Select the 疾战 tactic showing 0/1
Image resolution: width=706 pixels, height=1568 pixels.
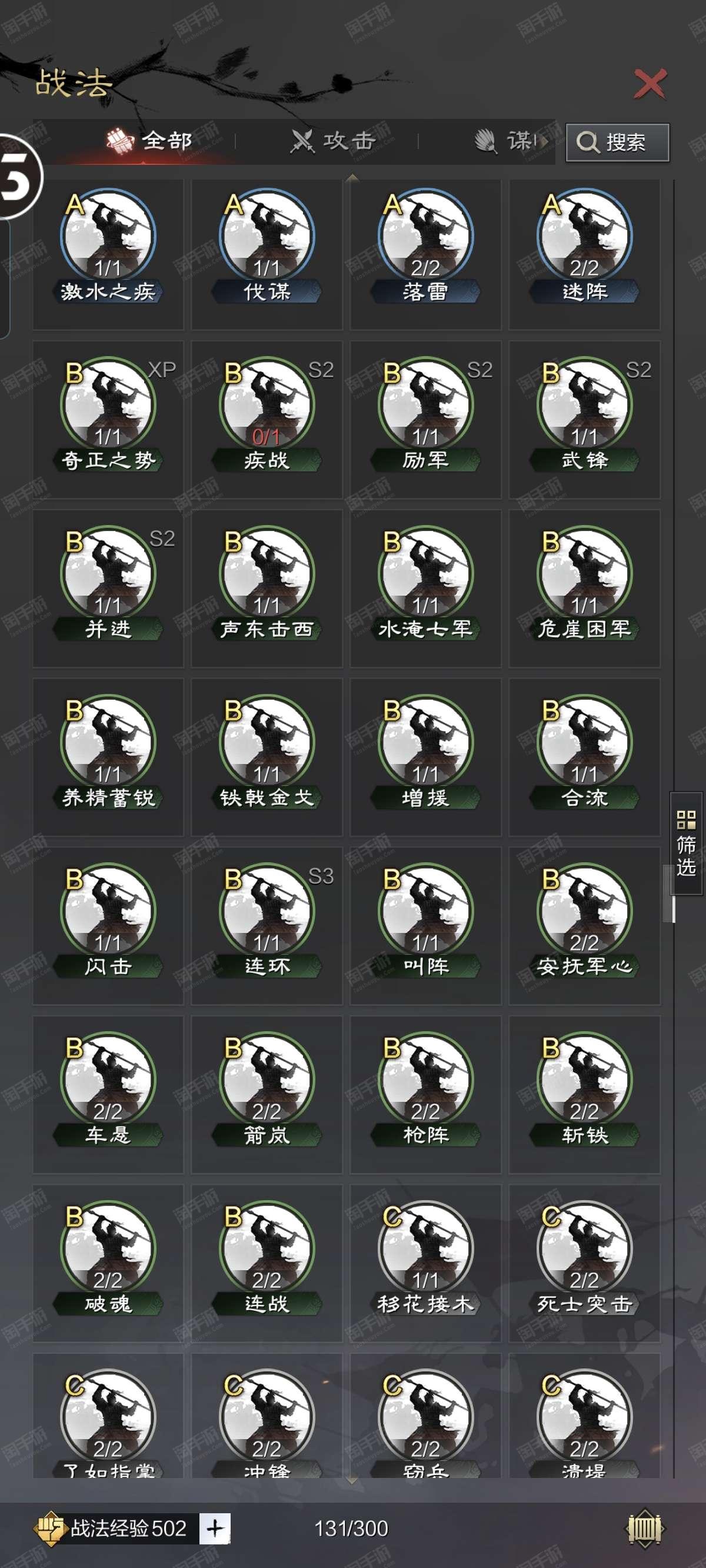267,420
